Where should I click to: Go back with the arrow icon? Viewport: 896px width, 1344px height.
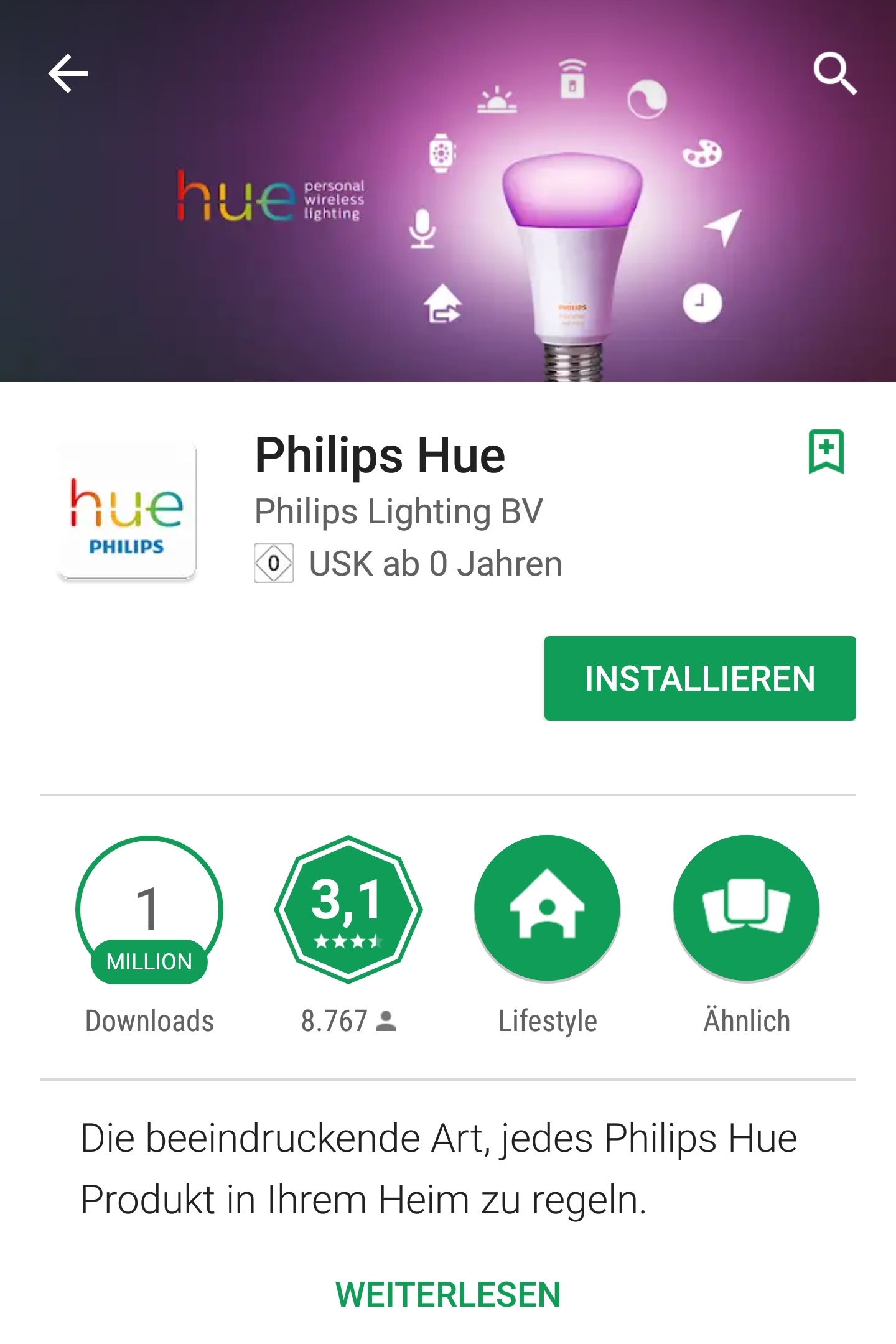(x=68, y=73)
